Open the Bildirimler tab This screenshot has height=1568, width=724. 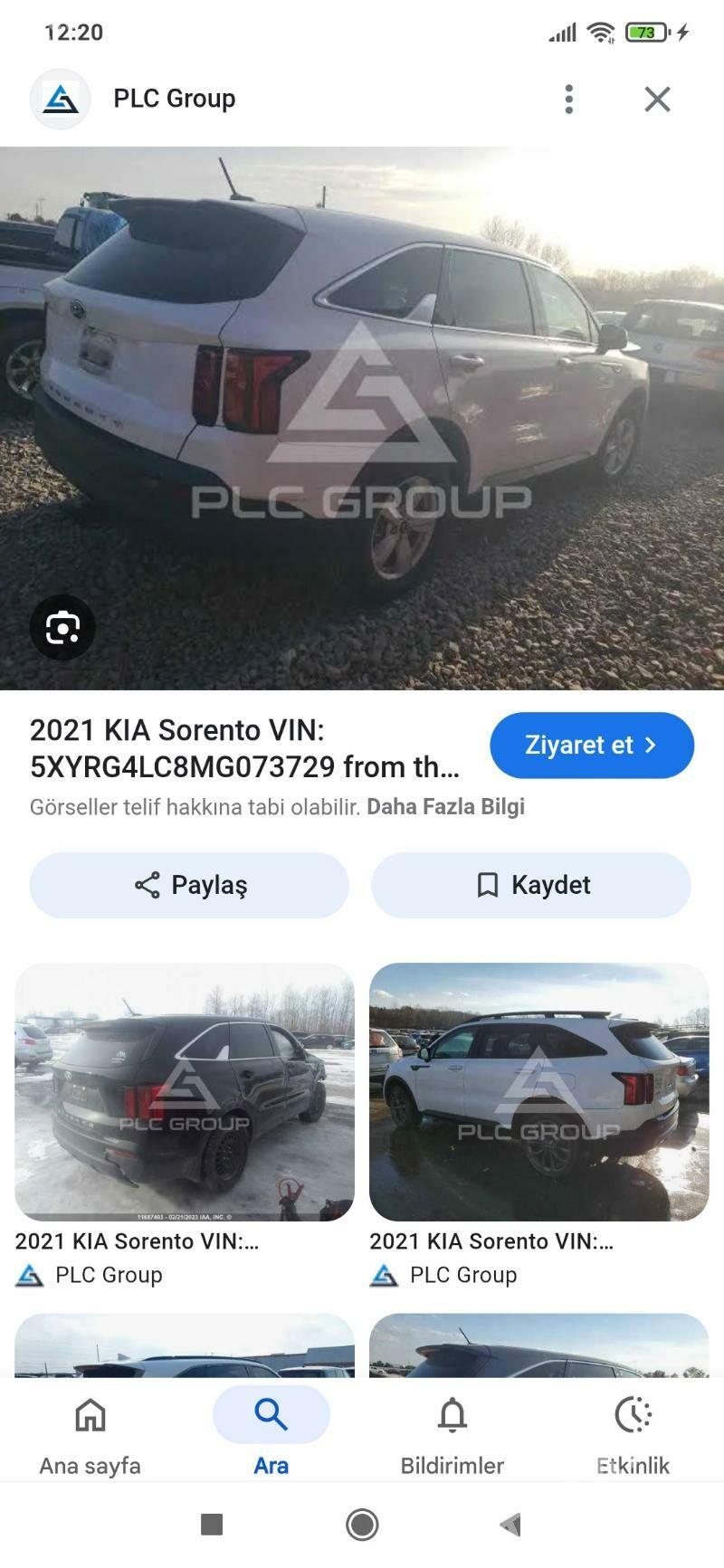click(452, 1434)
